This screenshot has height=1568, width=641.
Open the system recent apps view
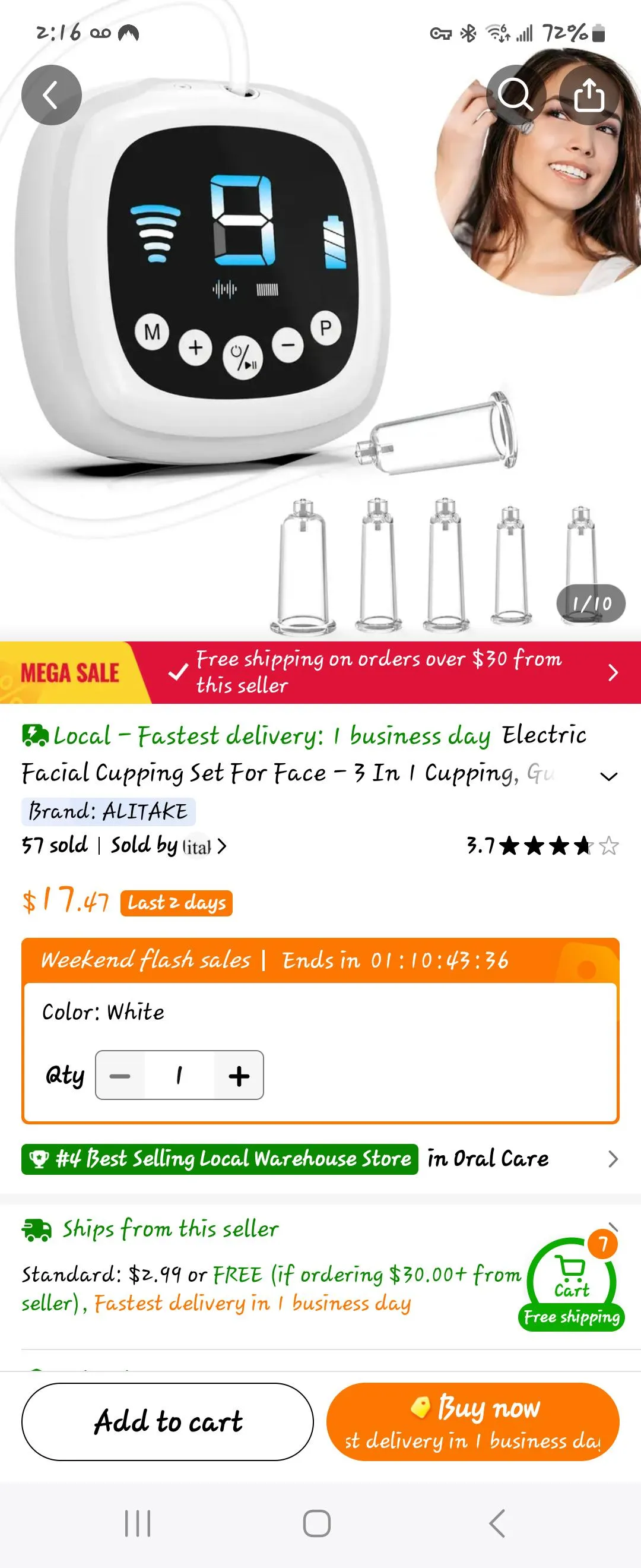tap(138, 1523)
